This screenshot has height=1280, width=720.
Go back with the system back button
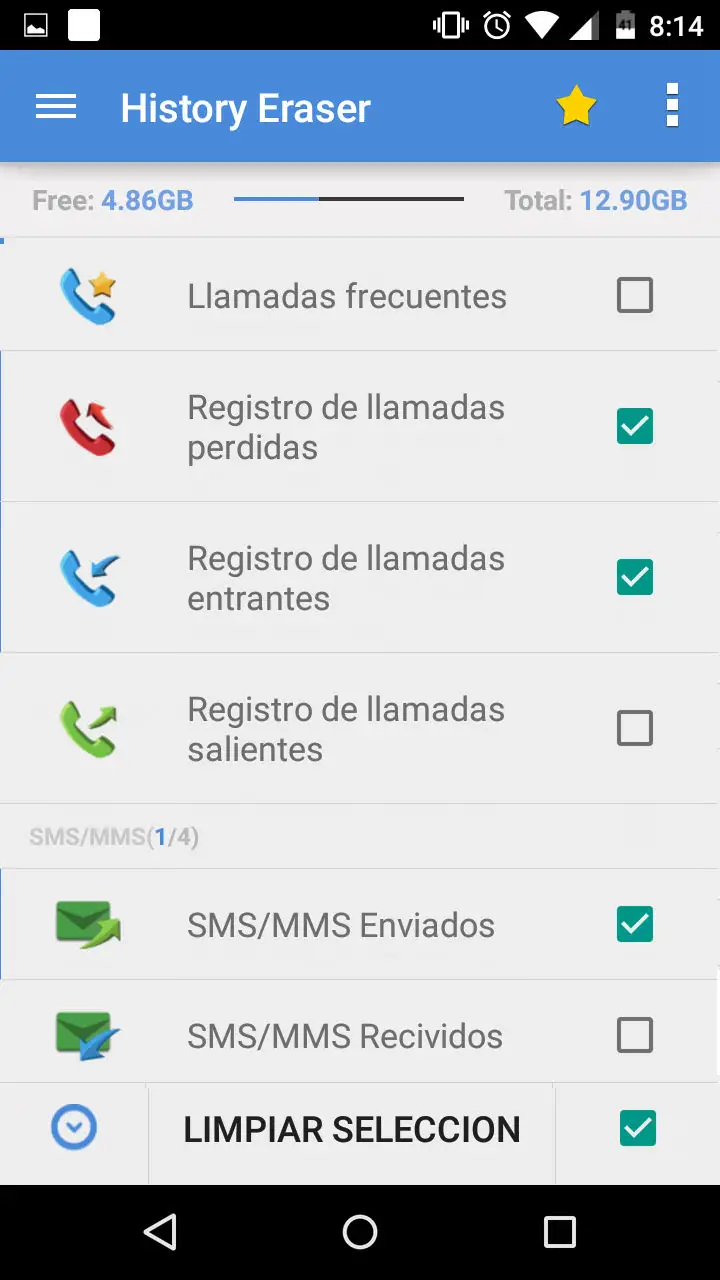pos(160,1232)
